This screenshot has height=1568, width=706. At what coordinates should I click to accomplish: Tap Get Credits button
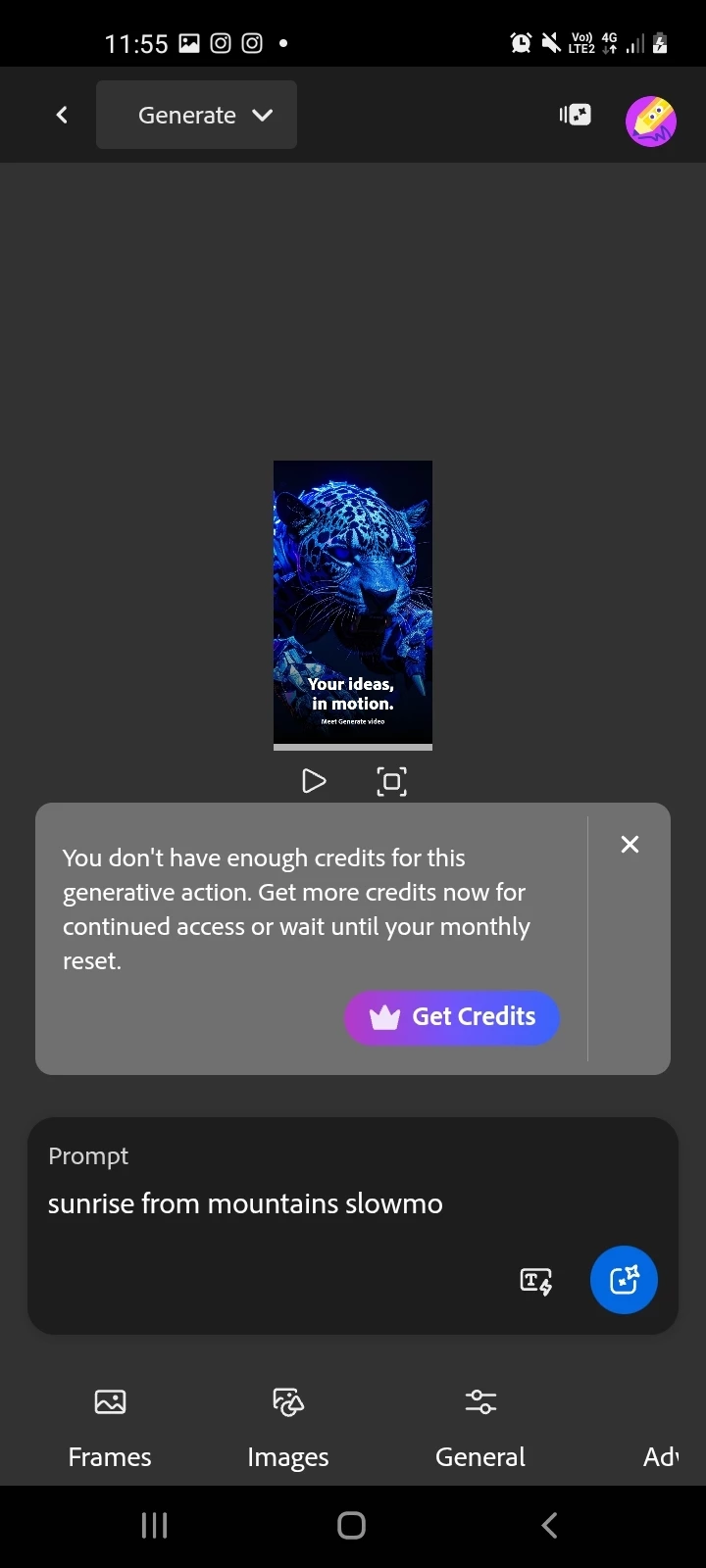(452, 1017)
